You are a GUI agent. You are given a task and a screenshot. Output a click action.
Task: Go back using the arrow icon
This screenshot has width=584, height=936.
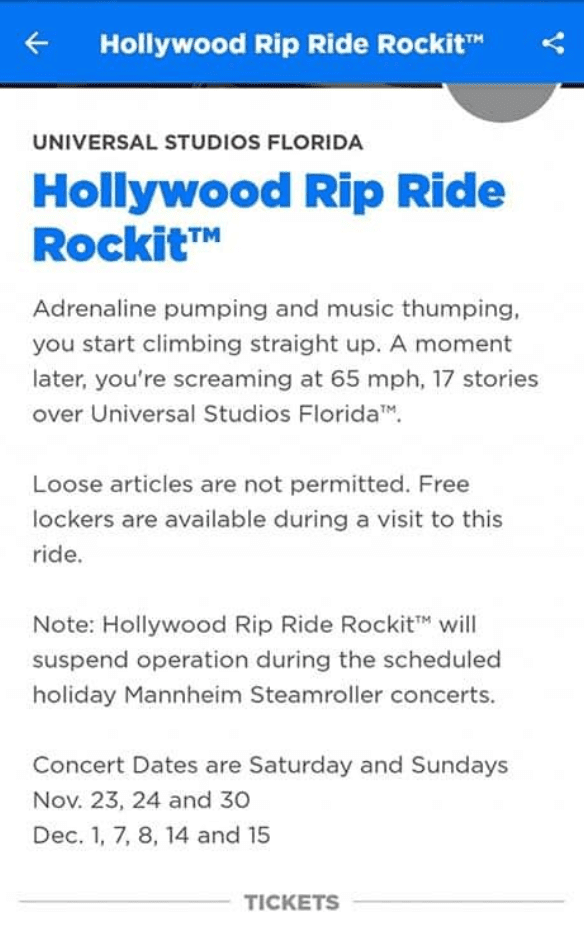click(x=36, y=43)
